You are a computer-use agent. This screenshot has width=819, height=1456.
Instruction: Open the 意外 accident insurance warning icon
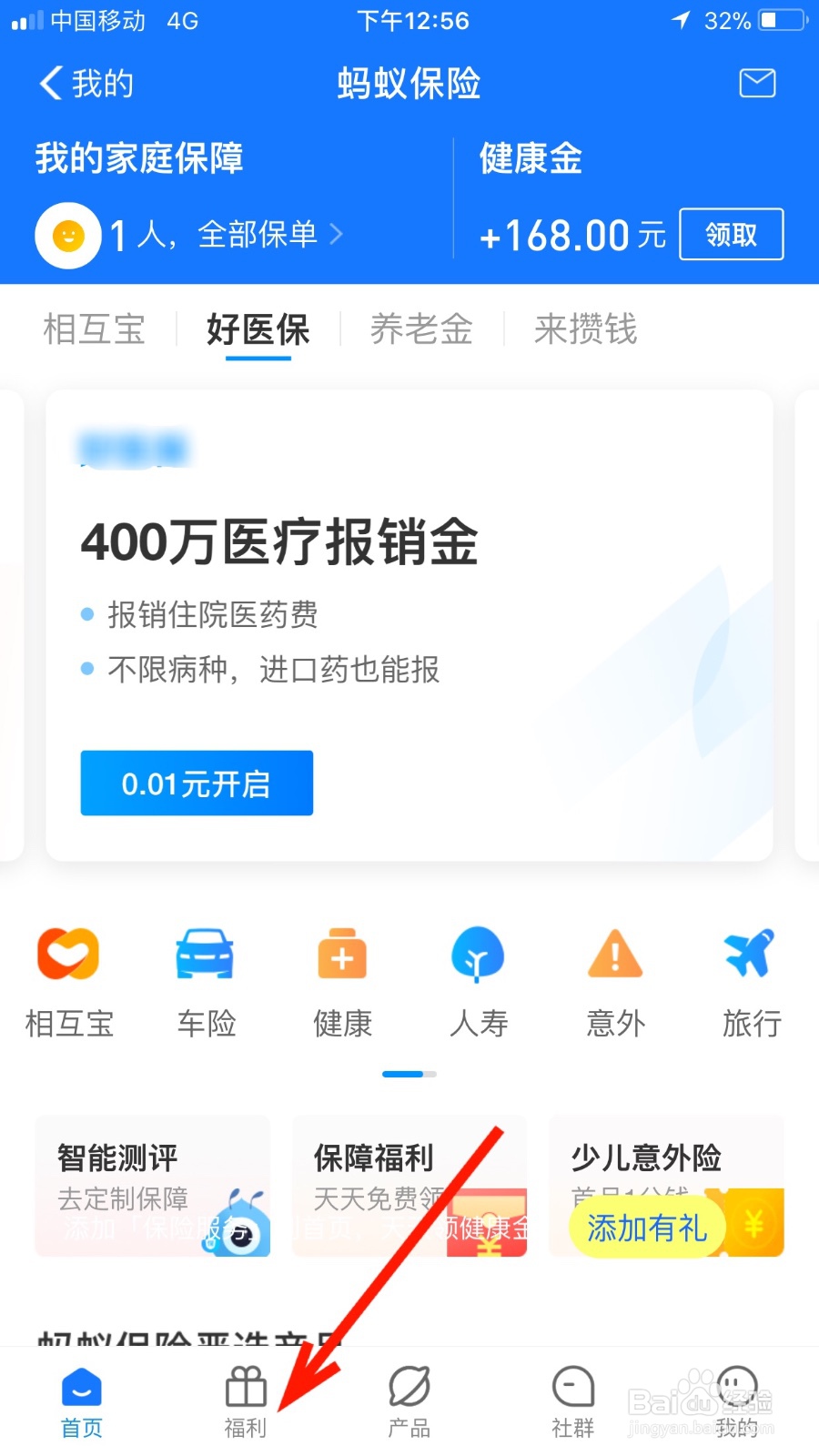(614, 954)
